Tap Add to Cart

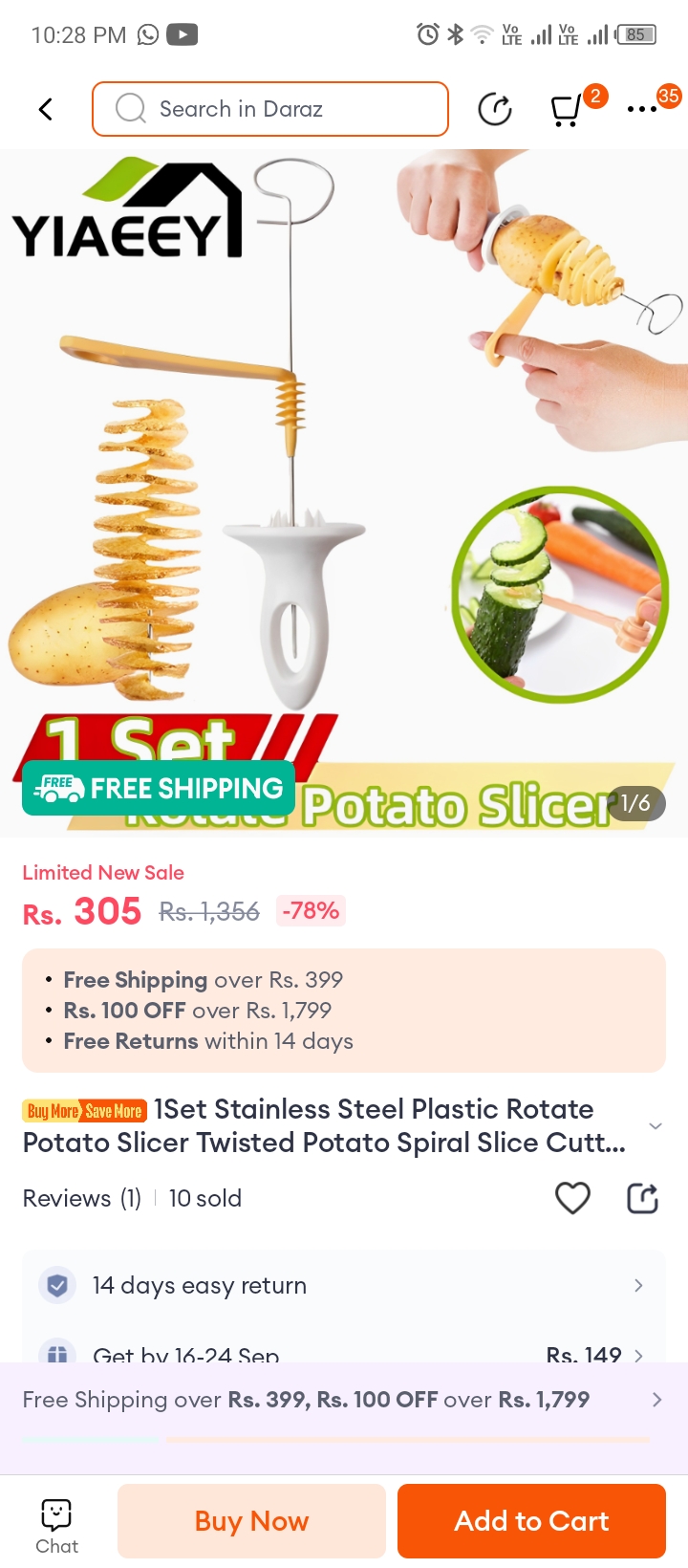(531, 1521)
